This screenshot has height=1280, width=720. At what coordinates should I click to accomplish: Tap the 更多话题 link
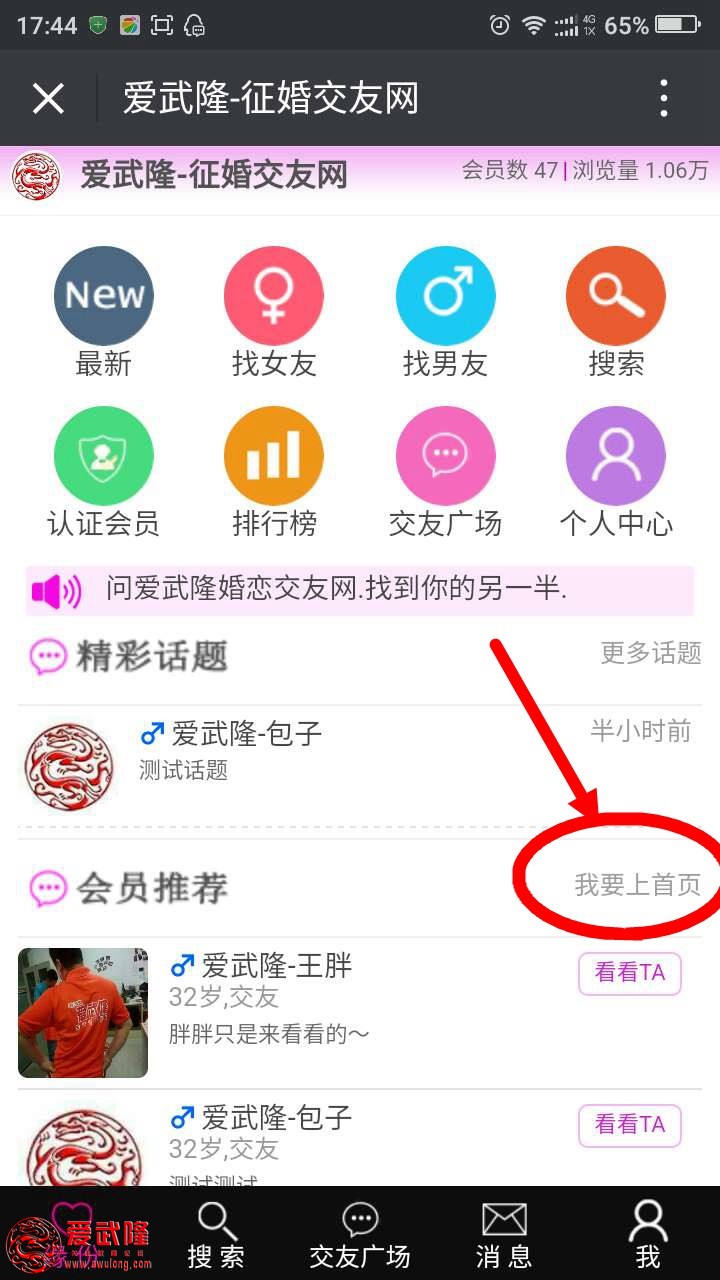tap(650, 653)
